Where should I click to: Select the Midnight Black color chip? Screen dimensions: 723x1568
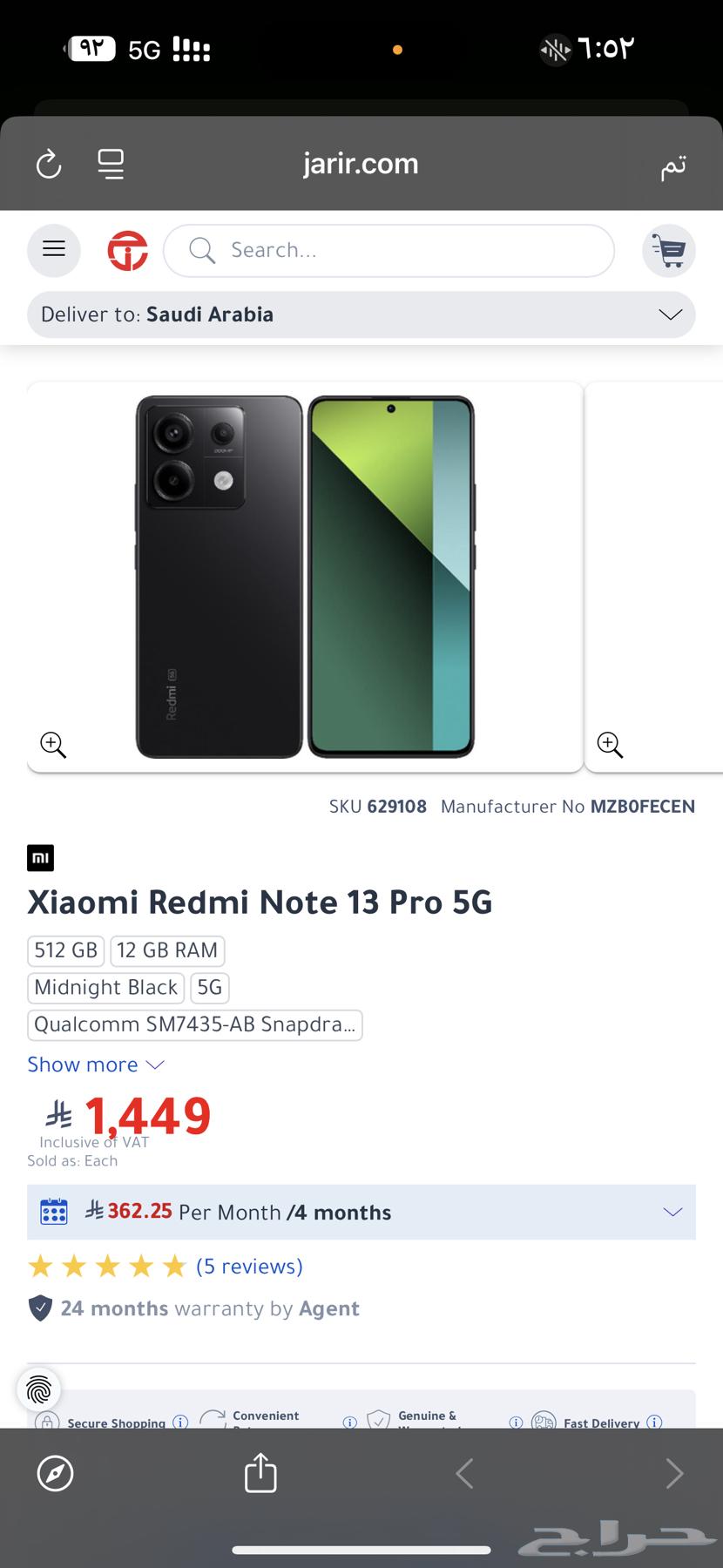point(105,987)
